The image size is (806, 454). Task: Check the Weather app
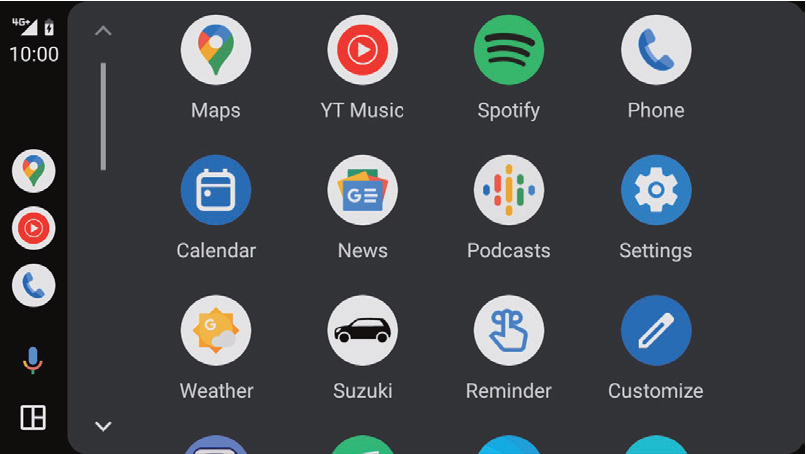[215, 330]
